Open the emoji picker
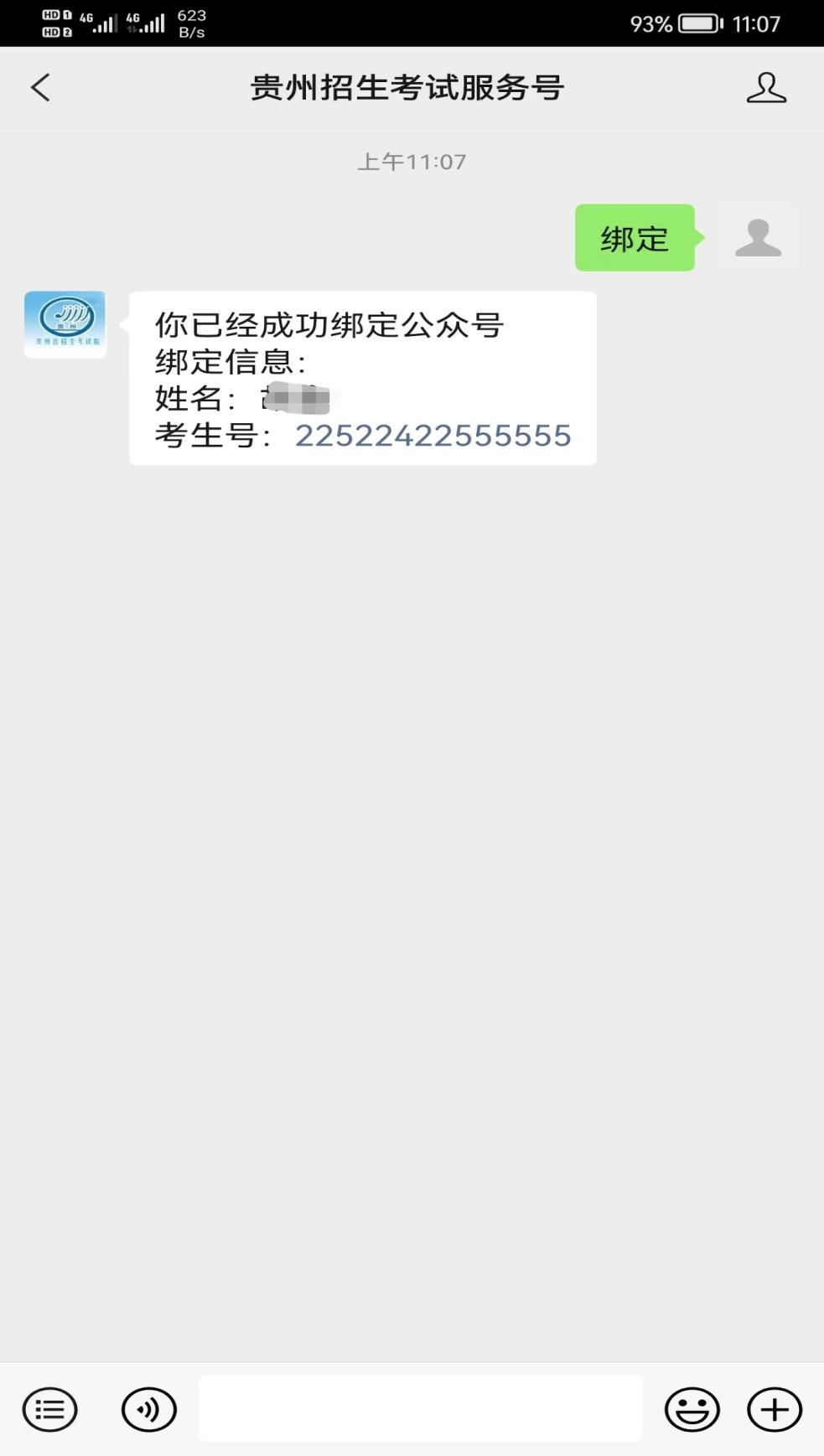824x1456 pixels. (692, 1410)
